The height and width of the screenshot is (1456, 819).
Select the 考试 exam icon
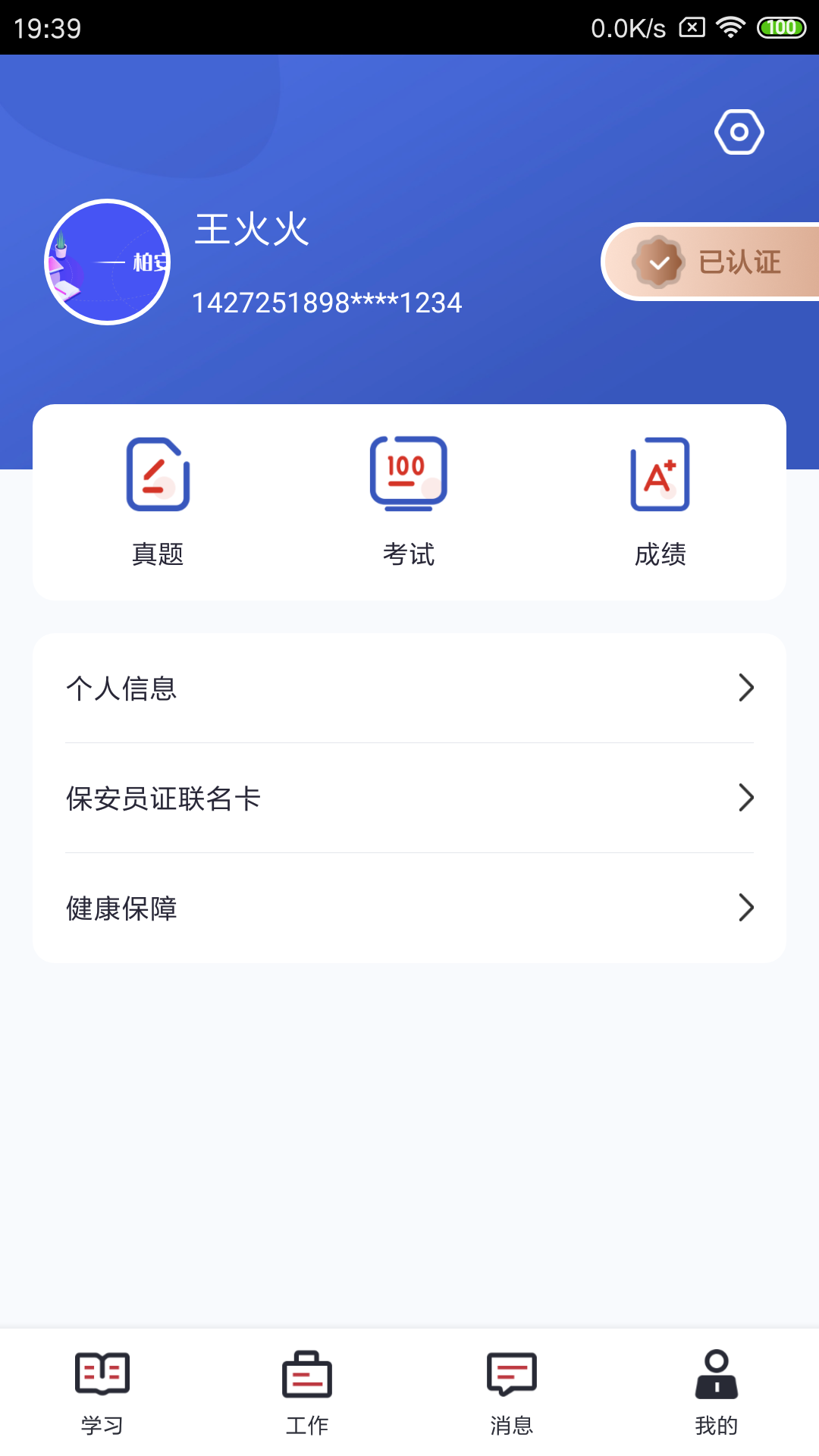click(x=408, y=474)
